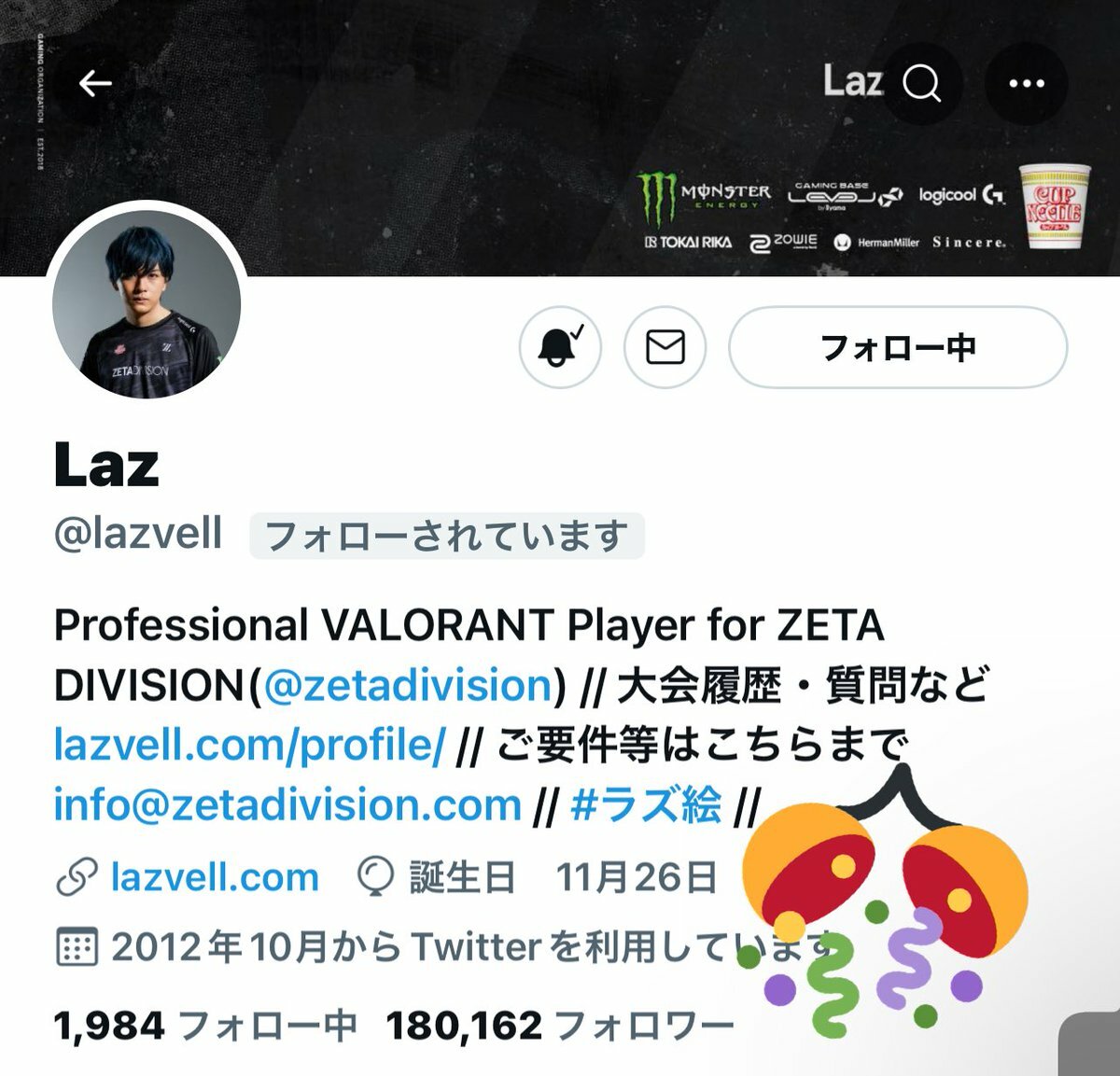Visit the lazvell.com website link
Viewport: 1120px width, 1076px height.
click(x=214, y=877)
